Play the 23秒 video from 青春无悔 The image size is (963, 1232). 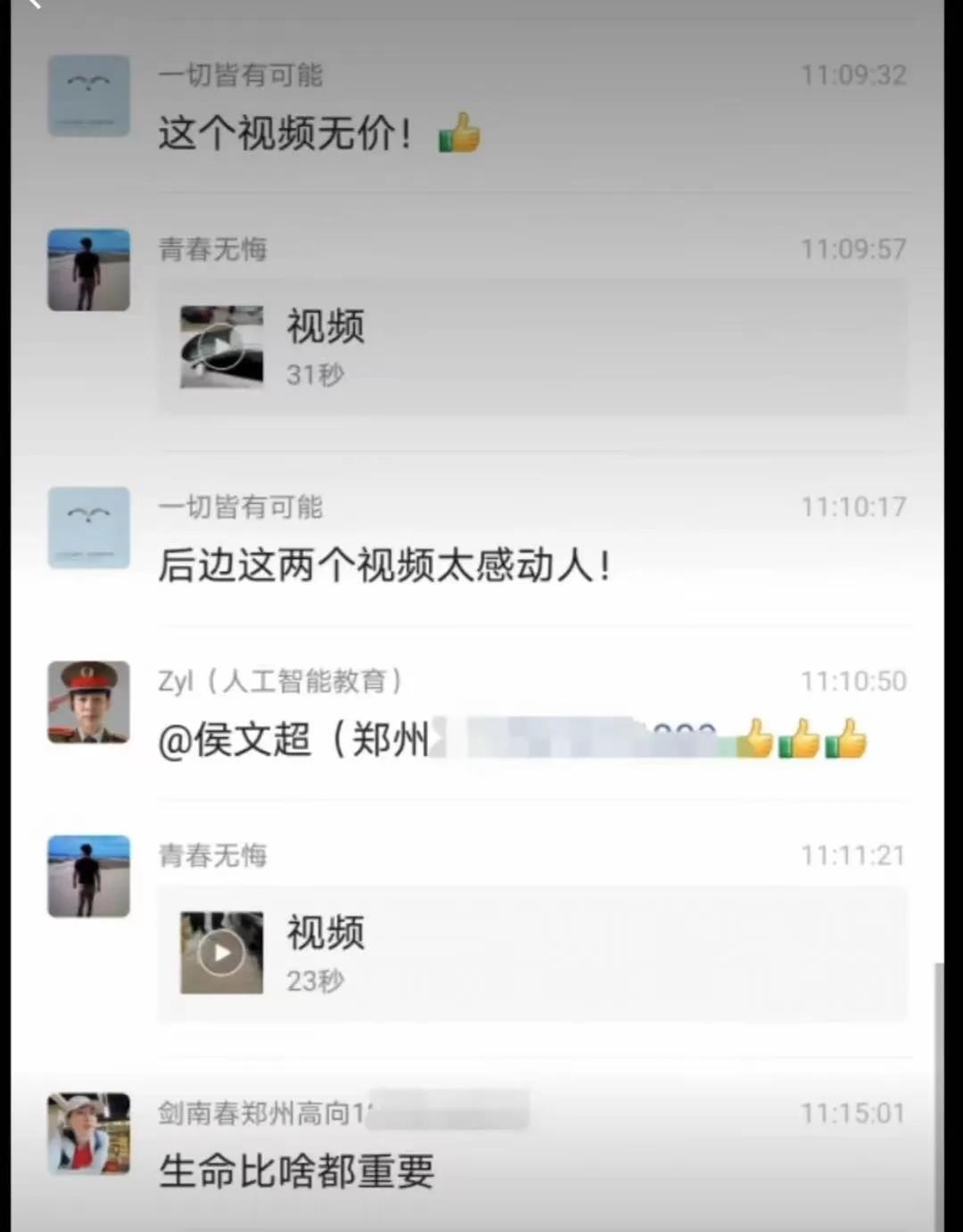pyautogui.click(x=221, y=952)
